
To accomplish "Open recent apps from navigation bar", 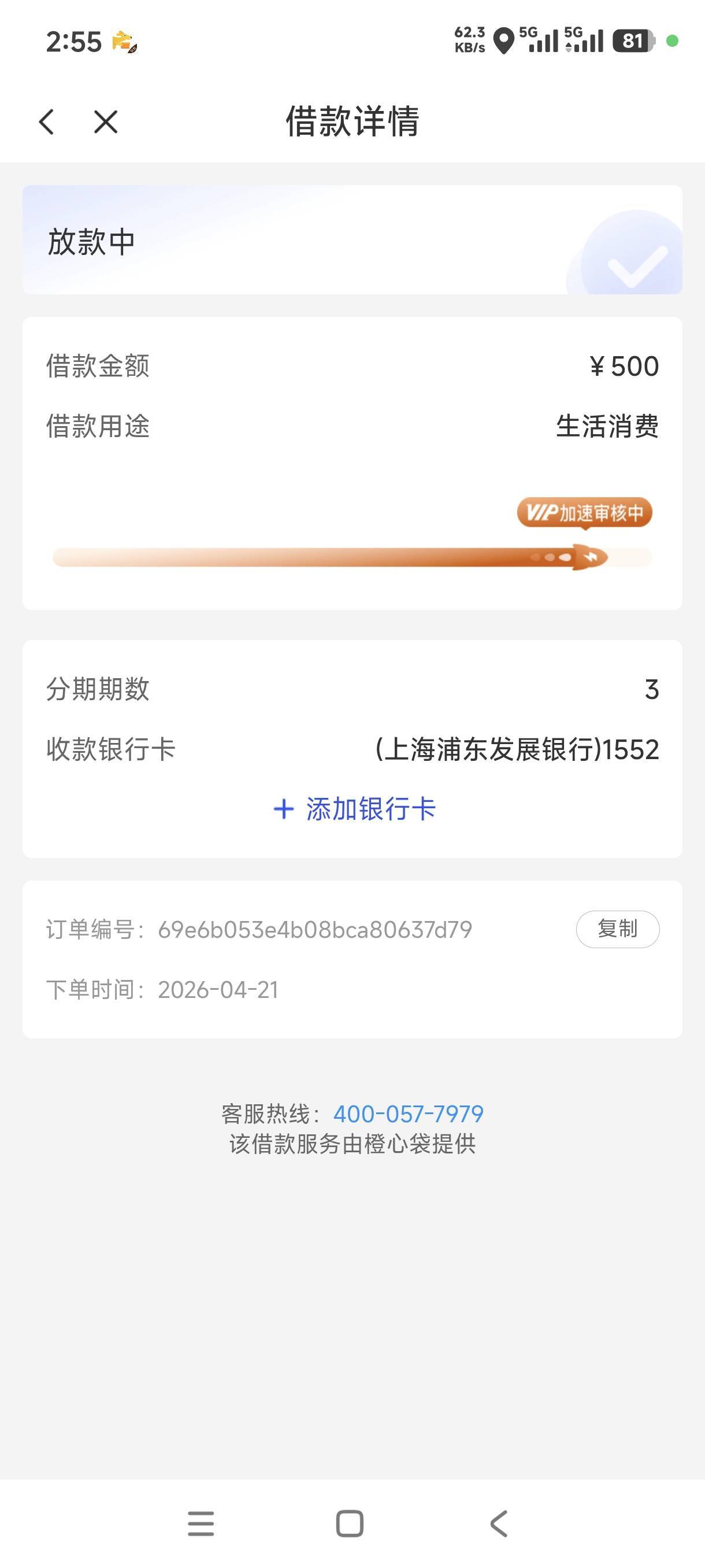I will coord(201,1523).
